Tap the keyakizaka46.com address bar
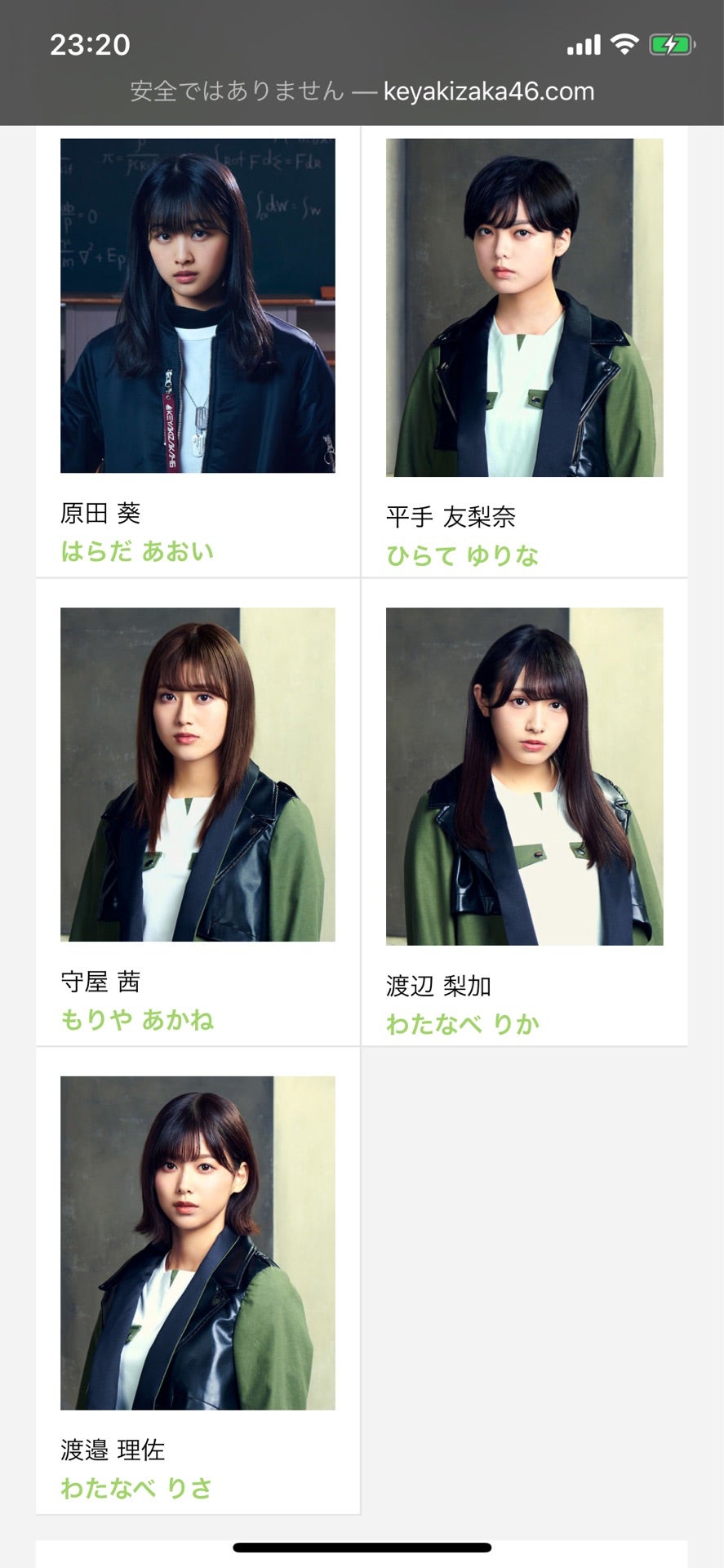The height and width of the screenshot is (1568, 724). (x=362, y=91)
